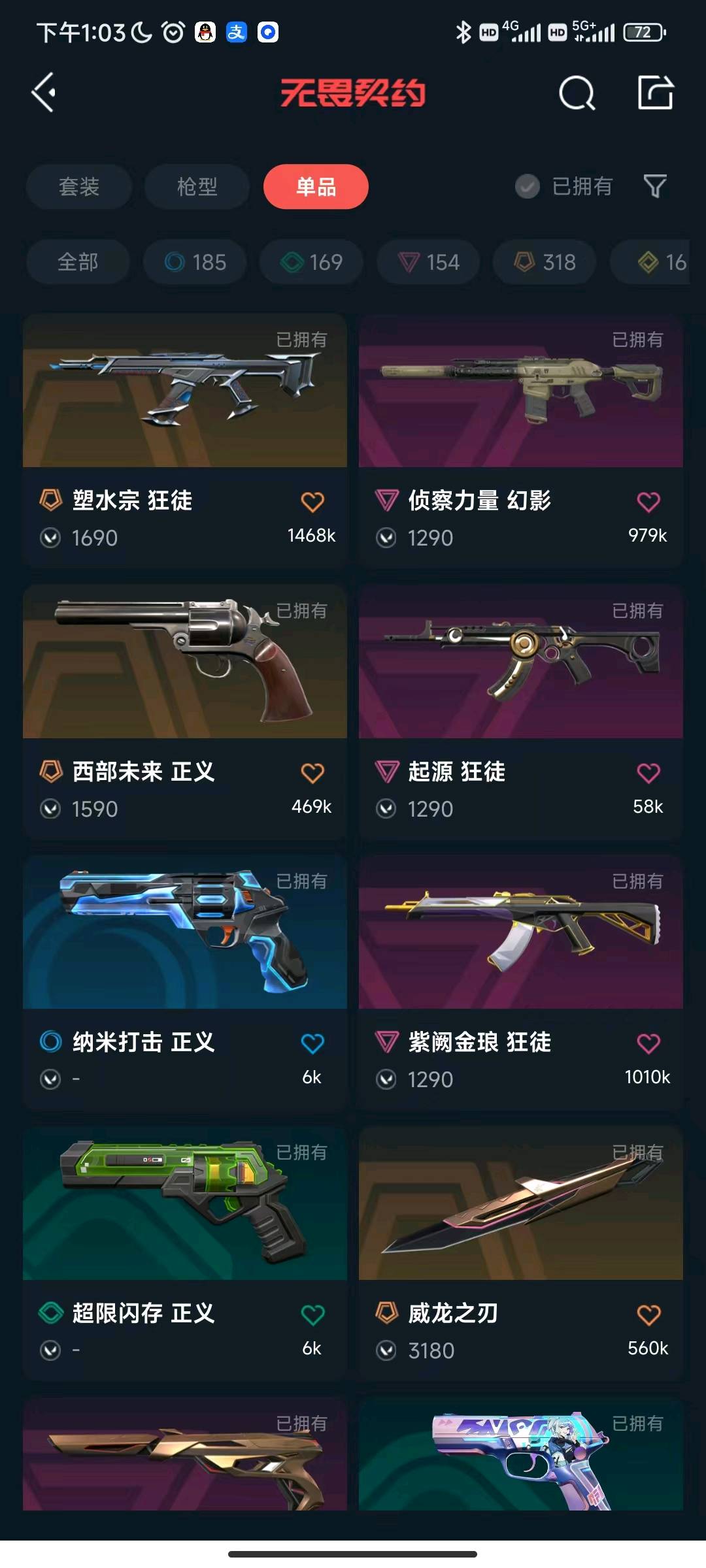This screenshot has width=706, height=1568.
Task: Select the 全部 chip
Action: (78, 262)
